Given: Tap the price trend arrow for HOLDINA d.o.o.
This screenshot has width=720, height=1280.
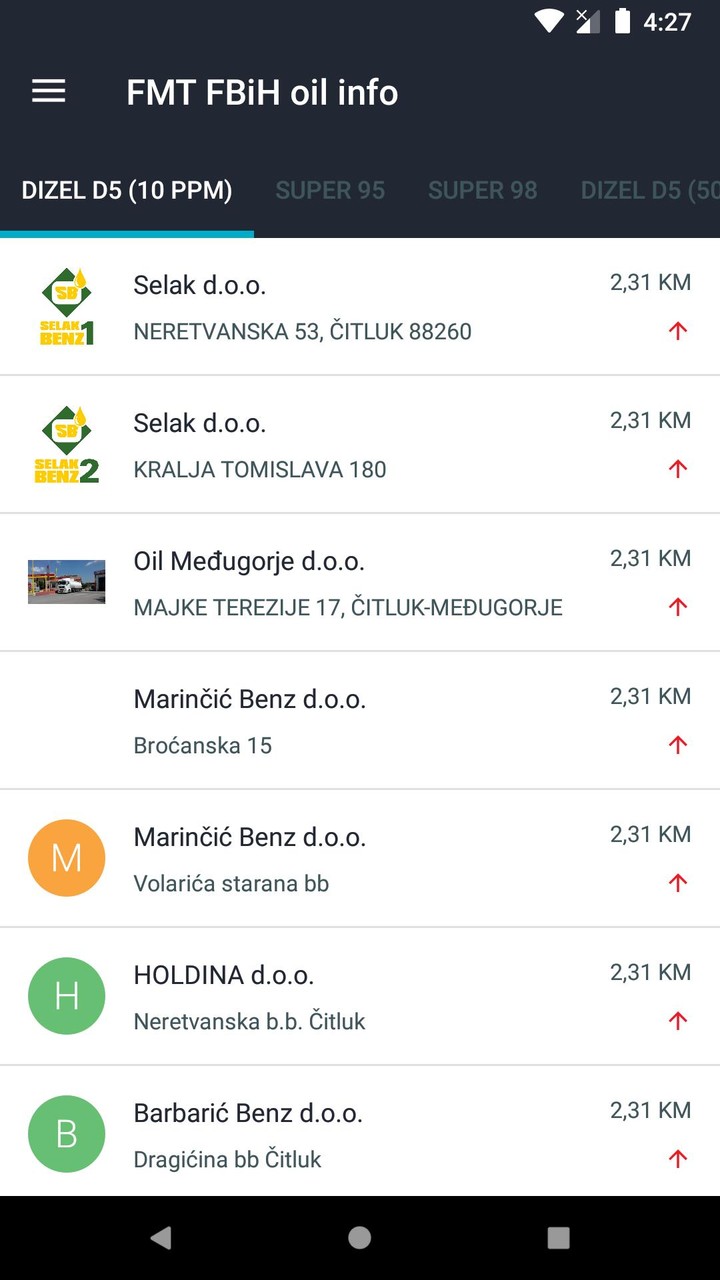Looking at the screenshot, I should [678, 1021].
